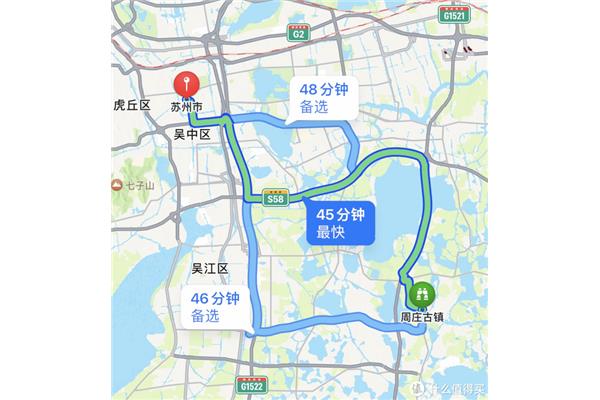Screen dimensions: 600x400
Task: Tap the 45分钟 最快 fastest route label
Action: pyautogui.click(x=339, y=224)
